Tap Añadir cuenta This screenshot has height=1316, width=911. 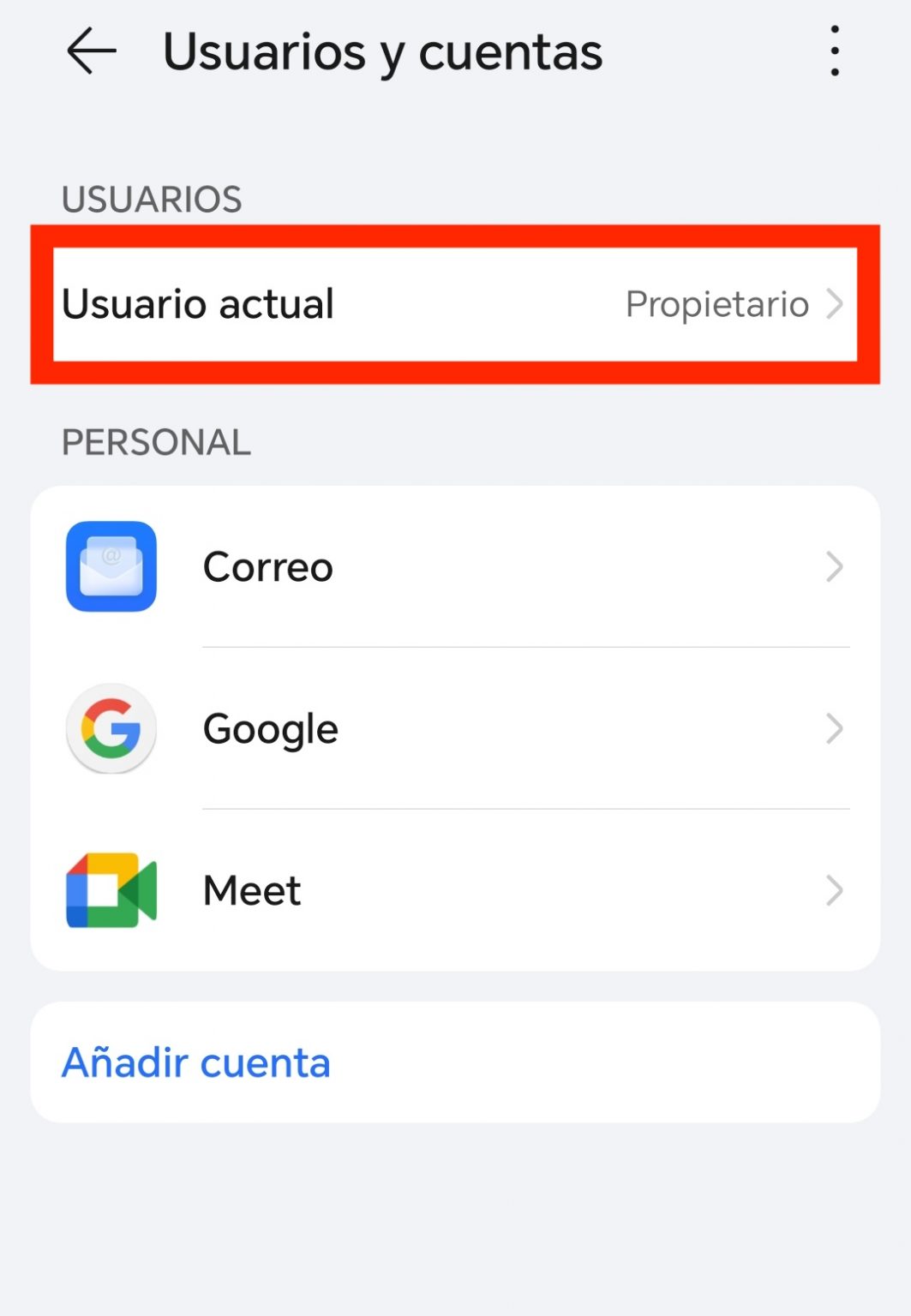coord(196,1062)
